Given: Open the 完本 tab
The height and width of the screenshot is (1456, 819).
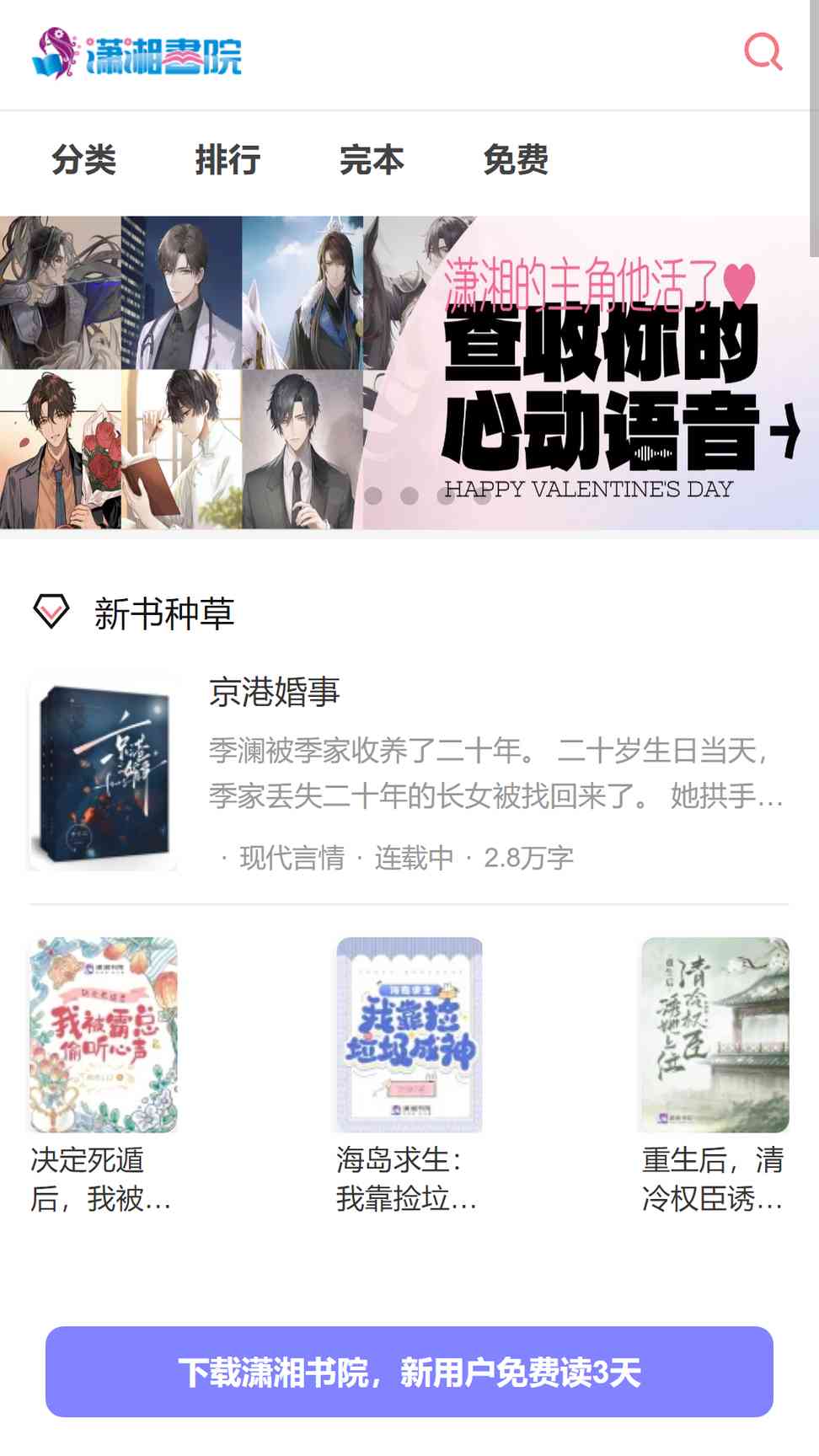Looking at the screenshot, I should (372, 159).
